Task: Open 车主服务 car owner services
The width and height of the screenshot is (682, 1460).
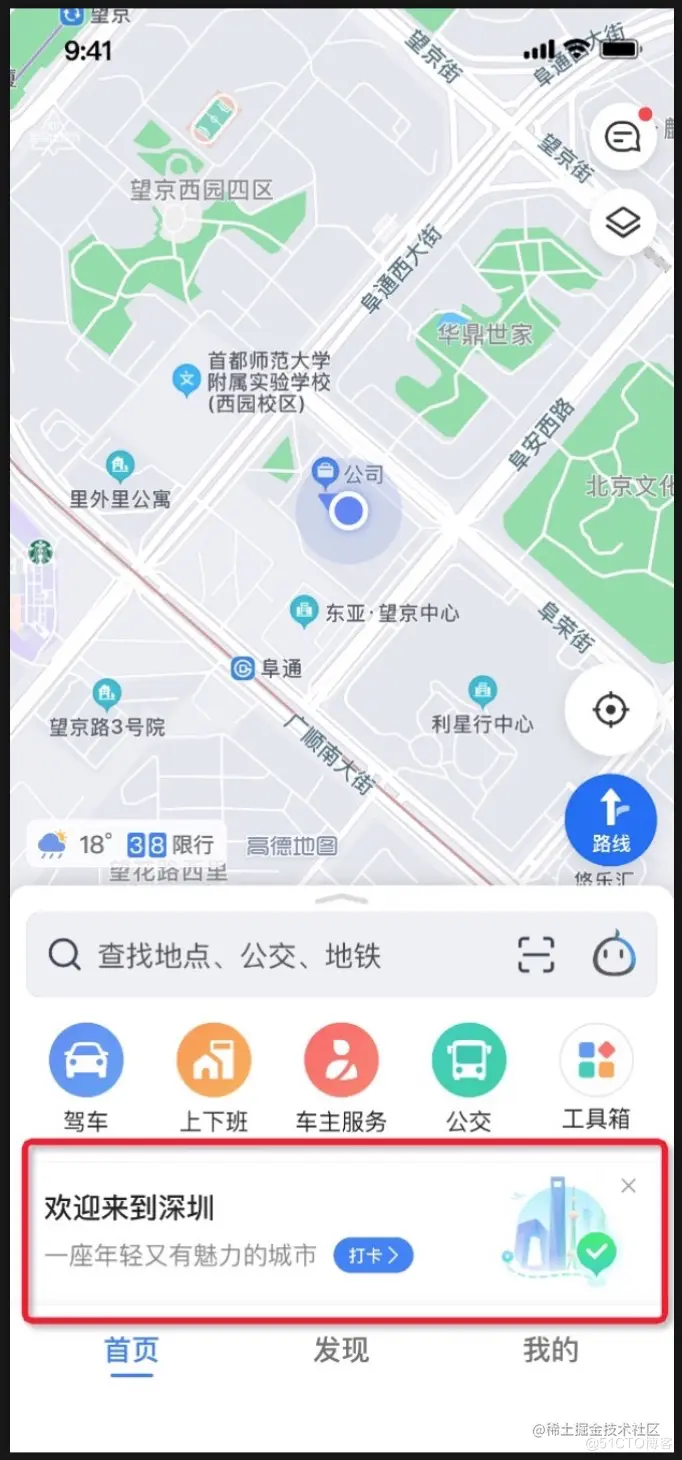Action: [341, 1077]
